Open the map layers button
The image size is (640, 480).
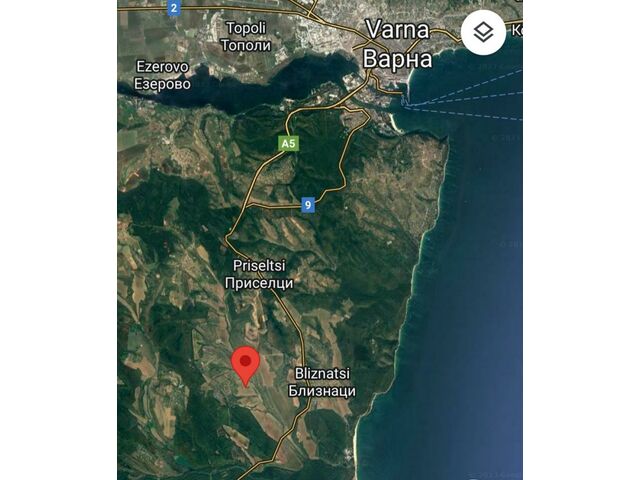tap(483, 33)
